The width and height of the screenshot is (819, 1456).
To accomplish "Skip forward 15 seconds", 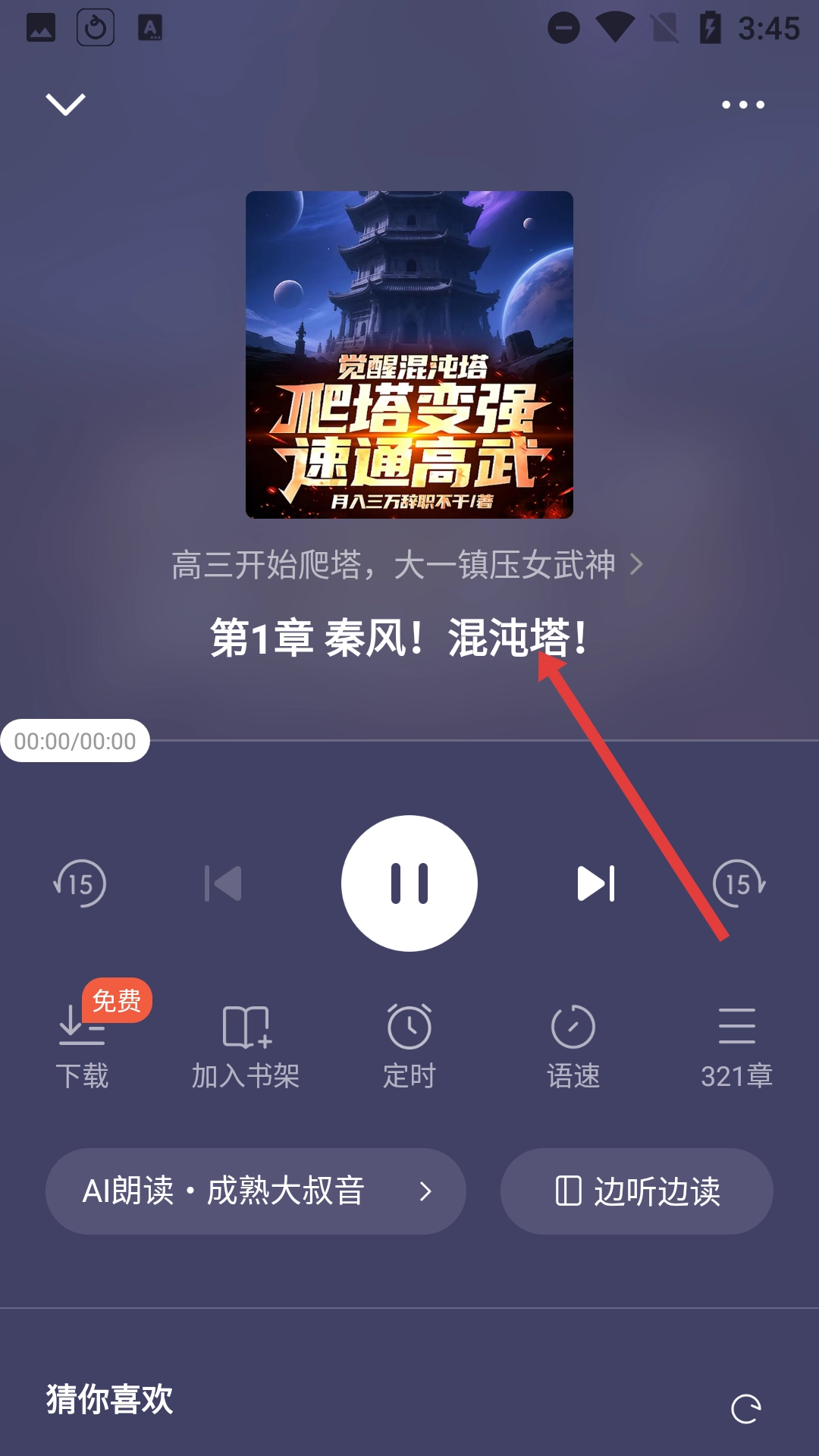I will point(739,883).
